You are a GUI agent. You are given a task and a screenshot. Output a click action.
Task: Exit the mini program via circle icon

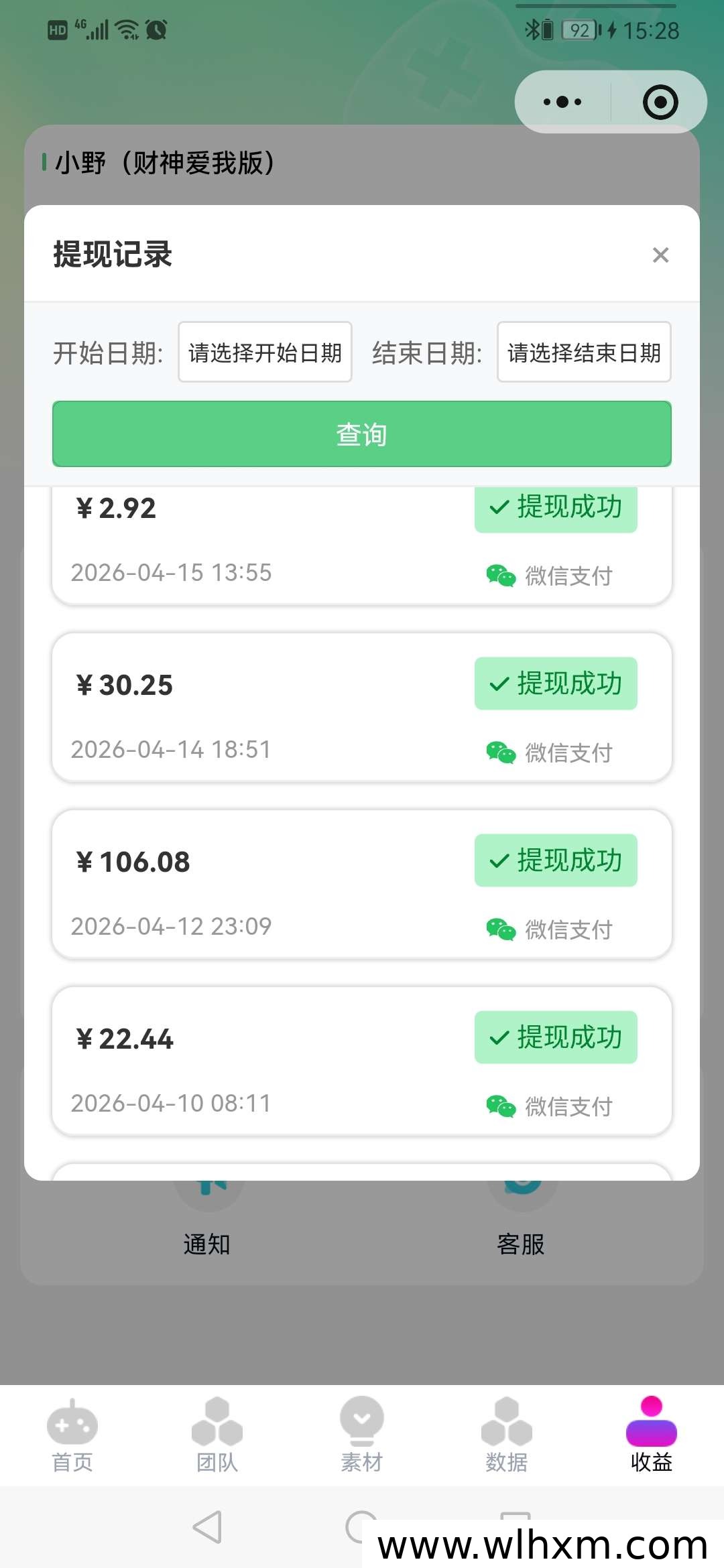[660, 102]
